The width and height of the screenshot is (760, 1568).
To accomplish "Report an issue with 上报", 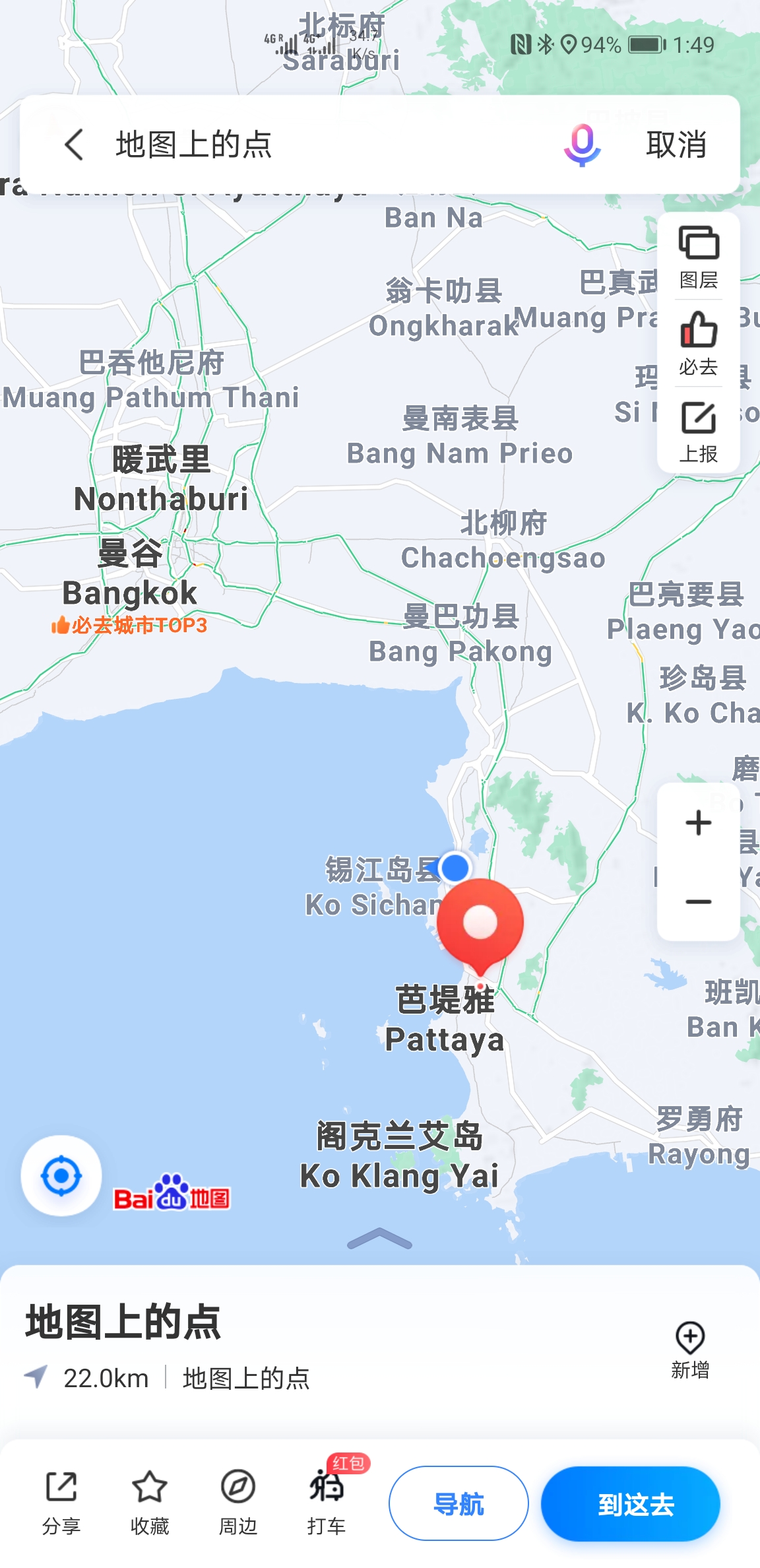I will click(698, 431).
